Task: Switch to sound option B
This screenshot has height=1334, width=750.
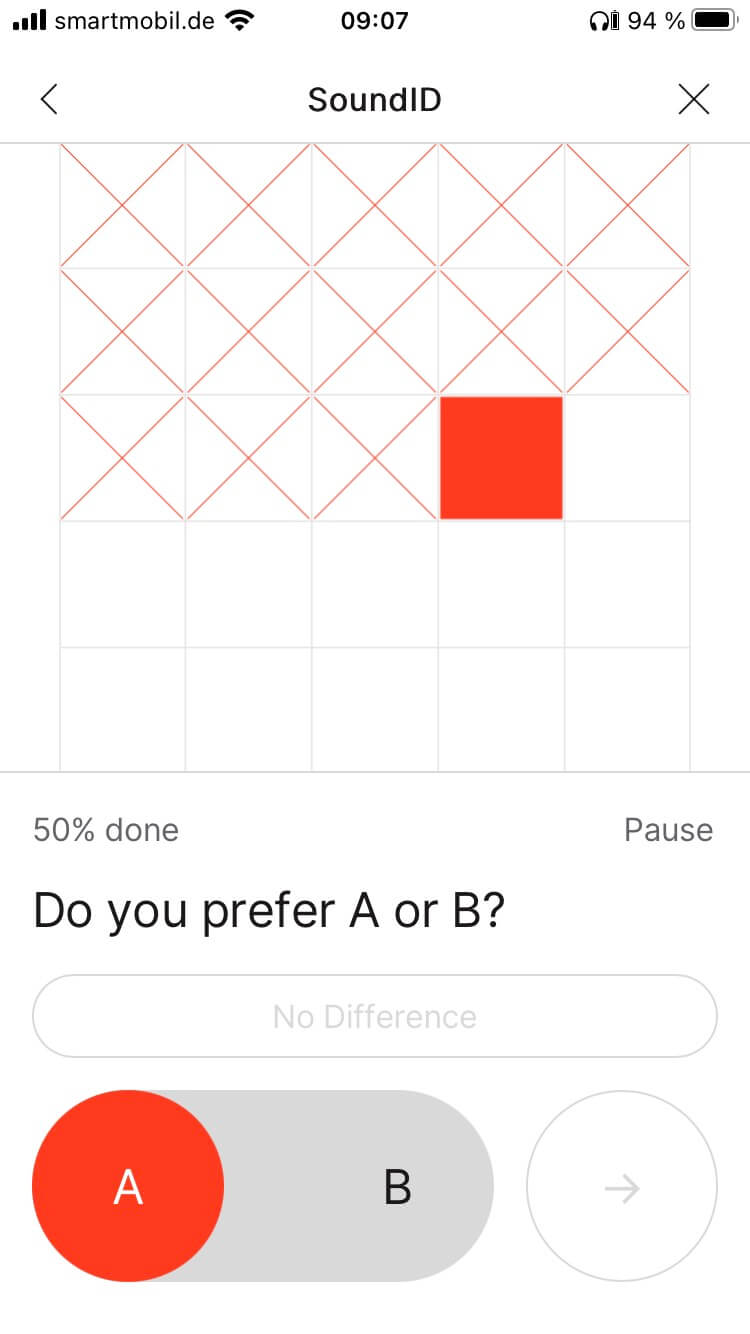Action: (x=397, y=1187)
